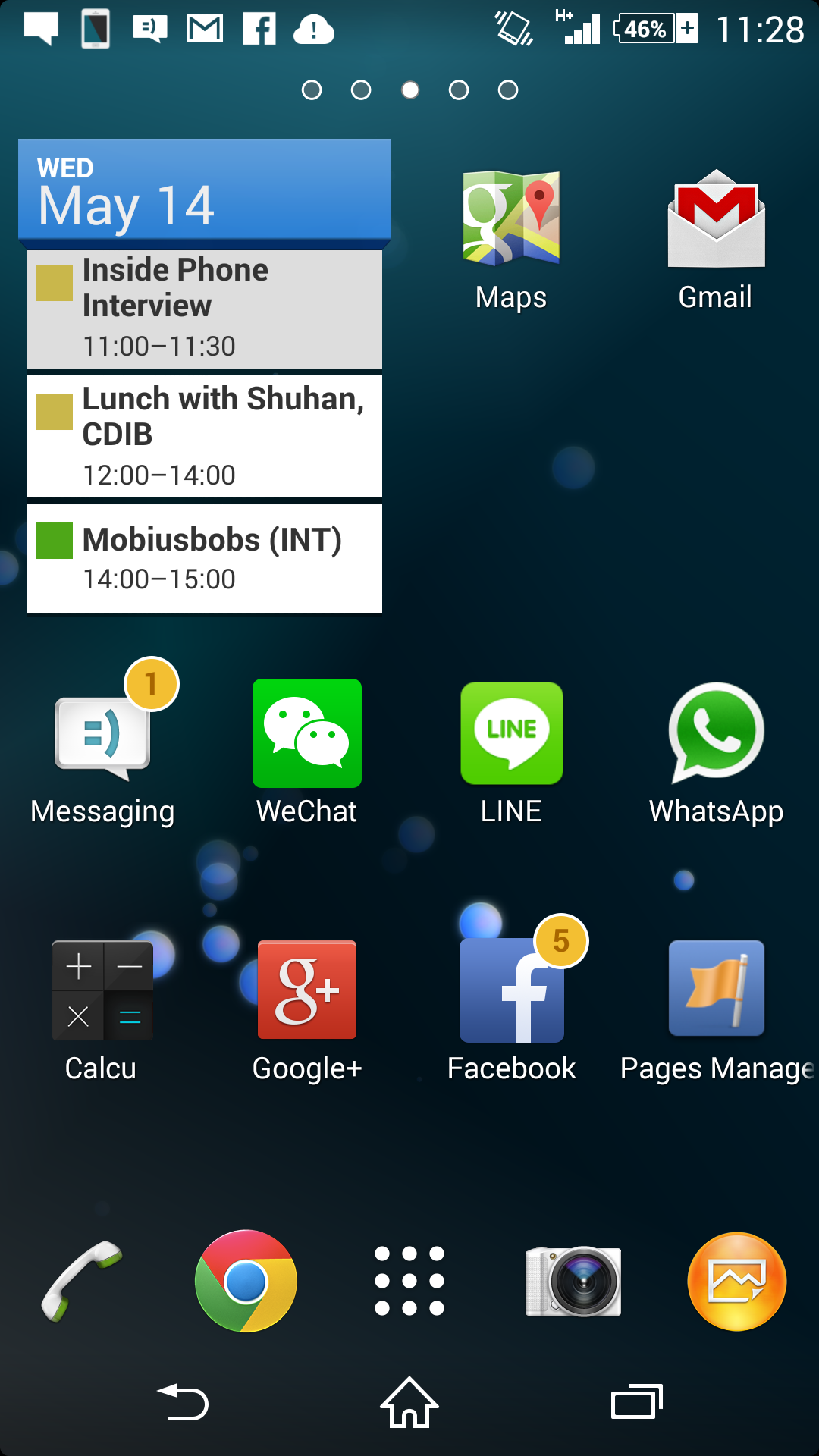Viewport: 819px width, 1456px height.
Task: Open the Album gallery app
Action: [x=737, y=1282]
